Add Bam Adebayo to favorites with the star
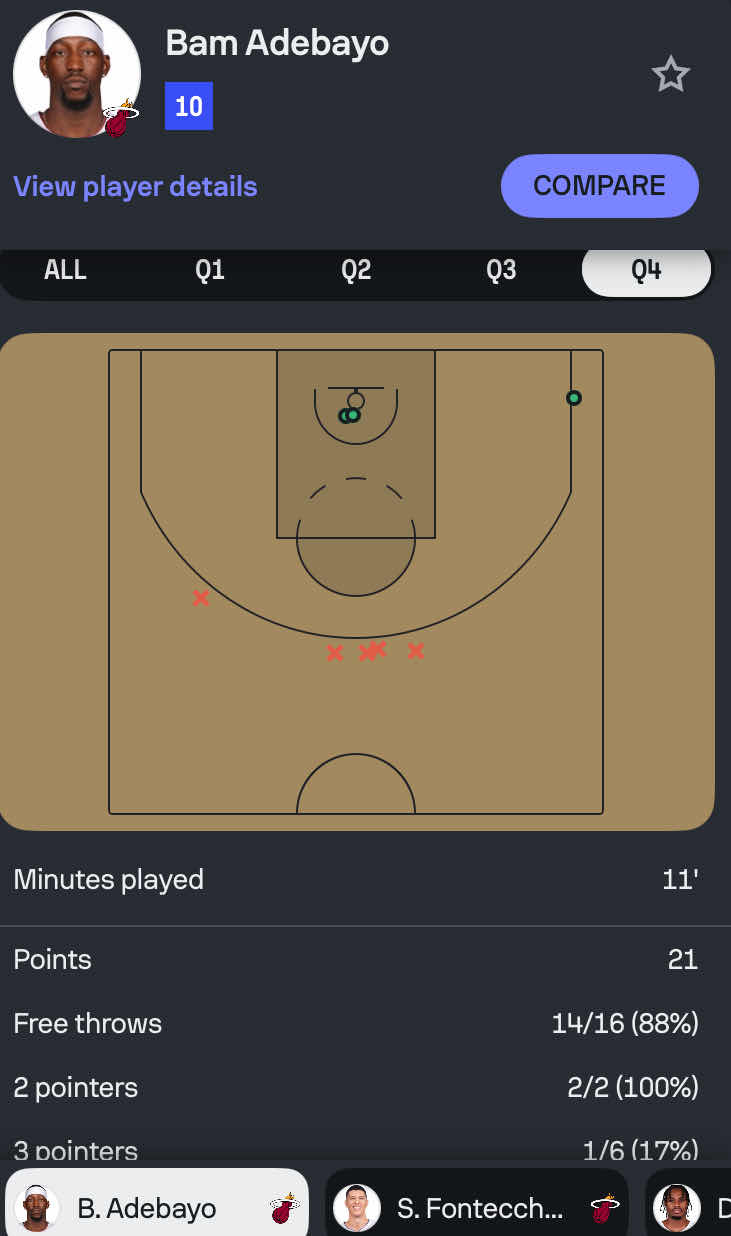This screenshot has width=731, height=1236. (x=670, y=75)
